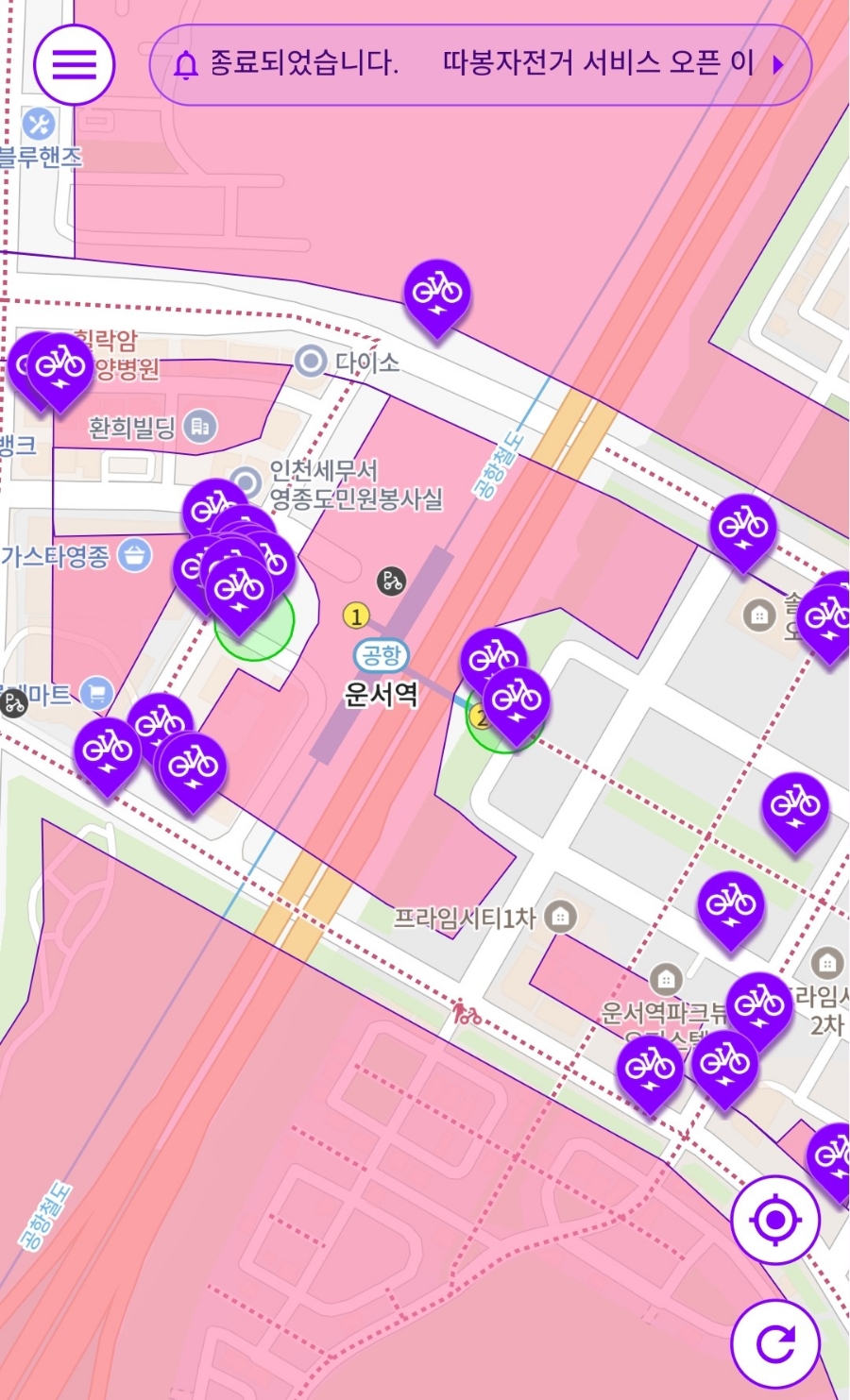Tap the 다이소 place marker
The image size is (850, 1400).
click(x=311, y=362)
